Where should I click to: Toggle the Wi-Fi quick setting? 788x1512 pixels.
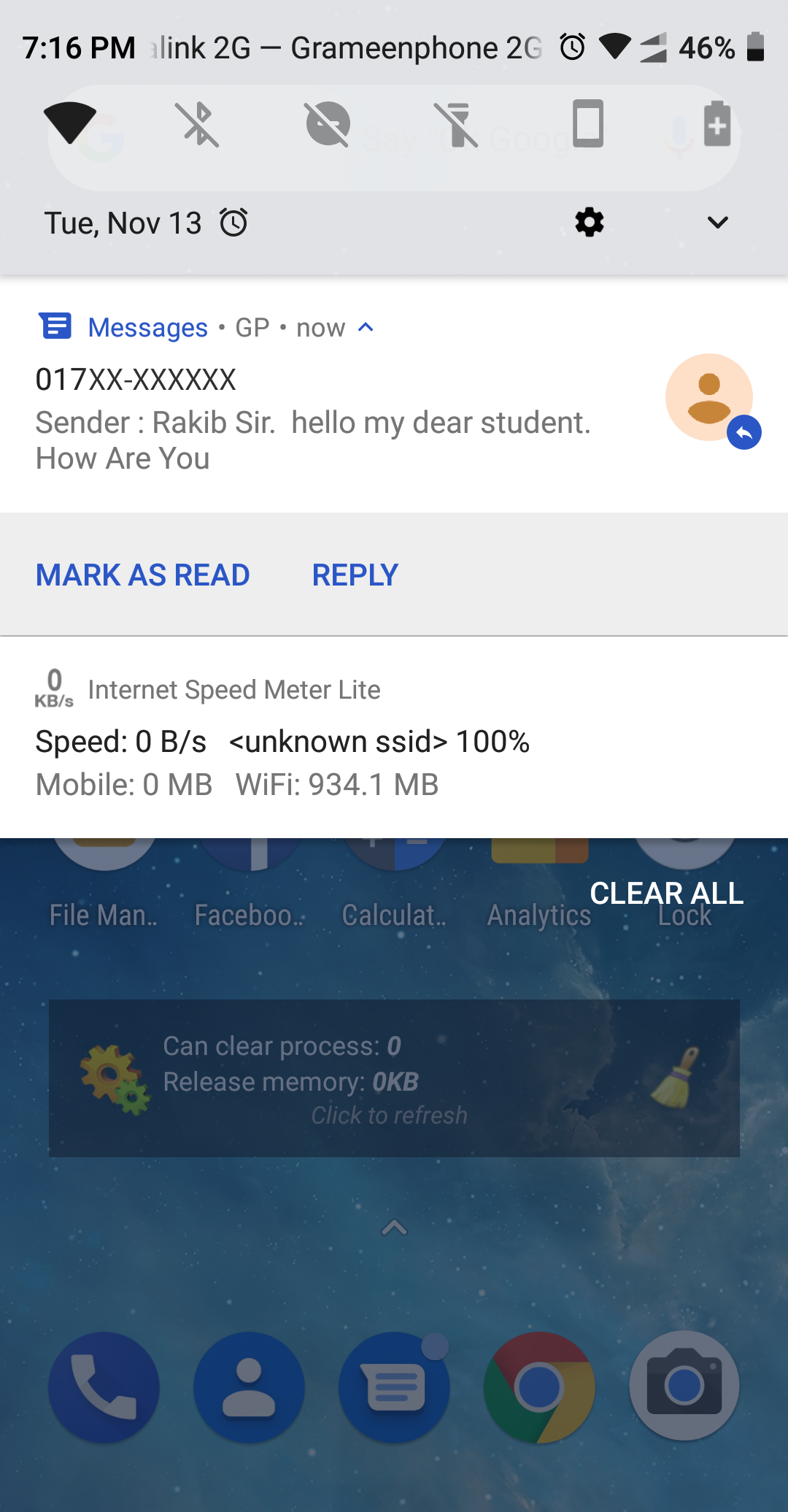pyautogui.click(x=70, y=123)
